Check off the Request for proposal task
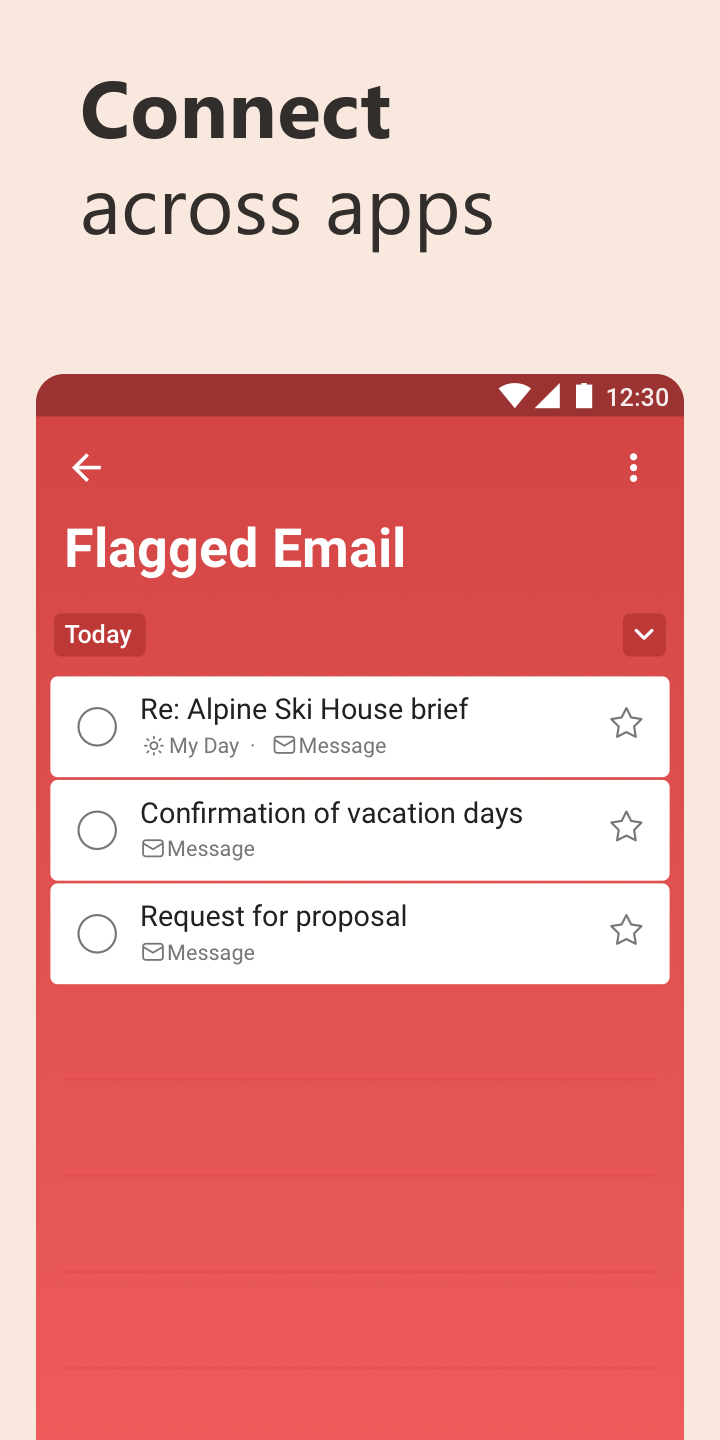This screenshot has width=720, height=1440. (x=97, y=933)
